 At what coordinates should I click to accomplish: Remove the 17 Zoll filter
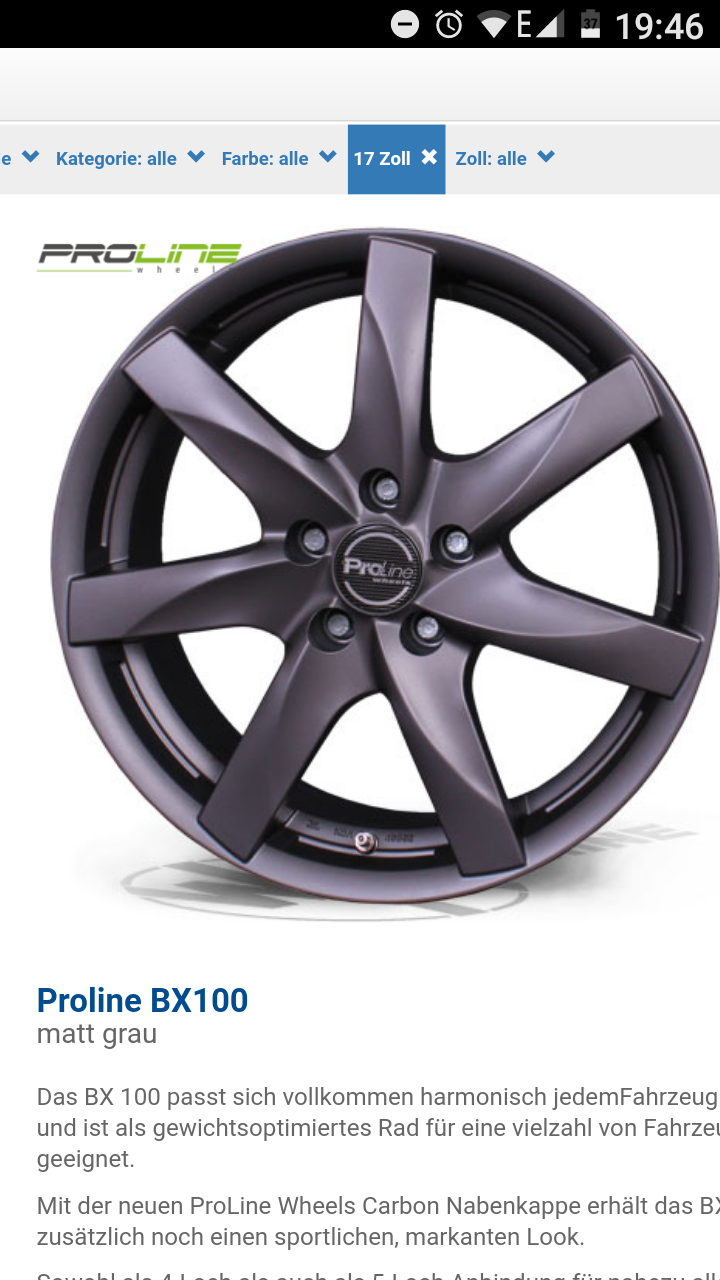(x=429, y=157)
